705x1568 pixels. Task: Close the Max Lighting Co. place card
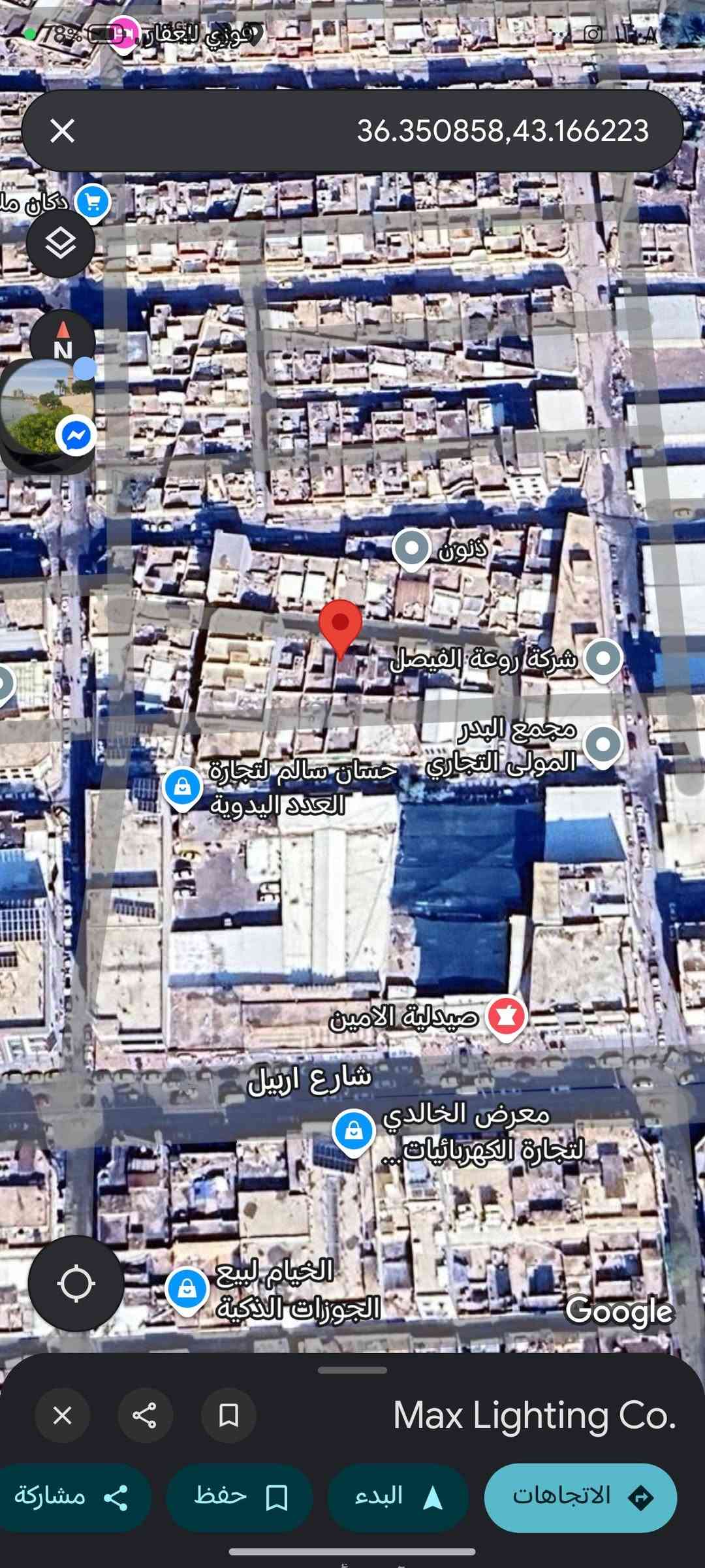pyautogui.click(x=63, y=1415)
